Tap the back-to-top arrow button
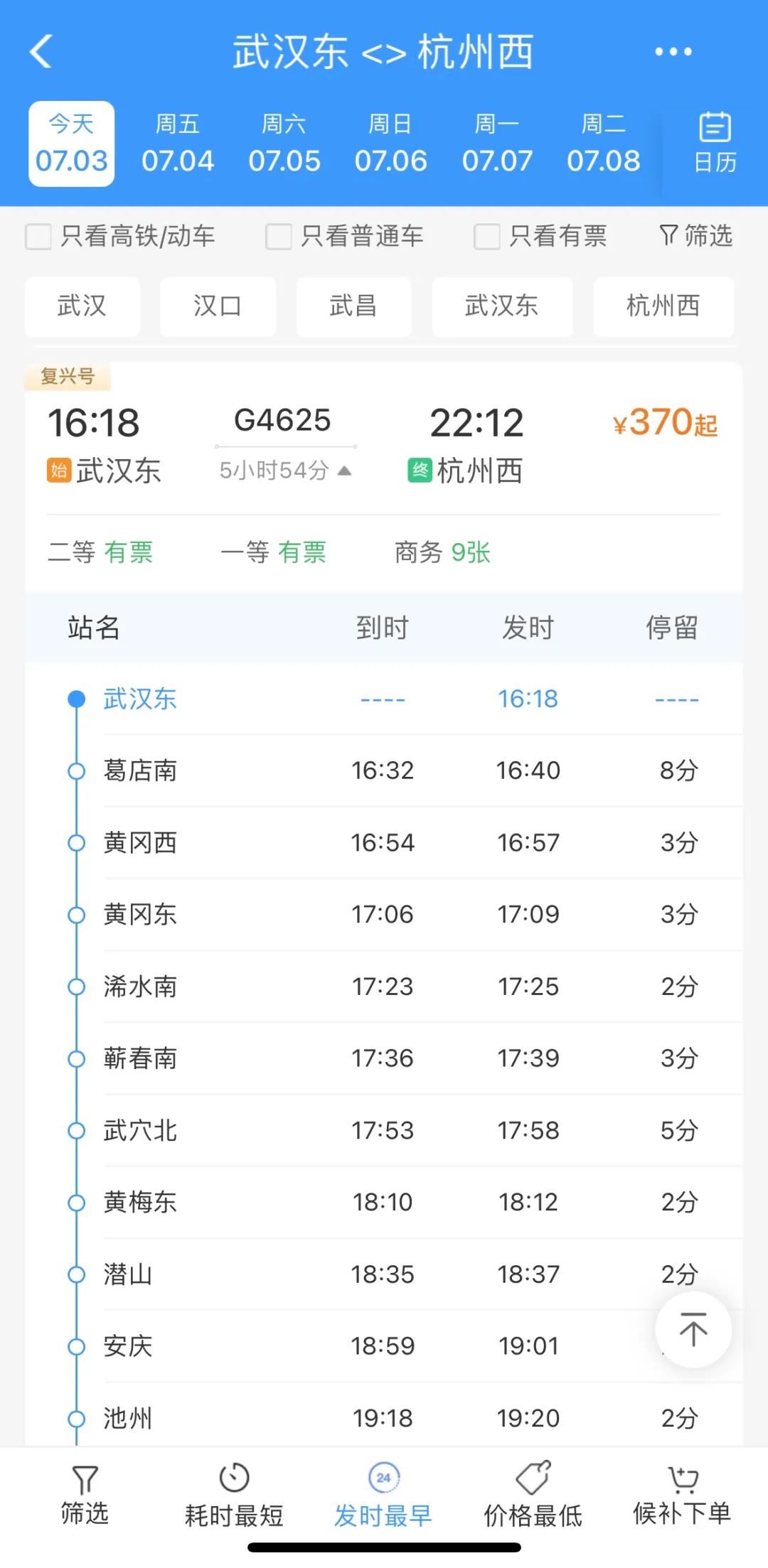The image size is (768, 1568). point(693,1329)
